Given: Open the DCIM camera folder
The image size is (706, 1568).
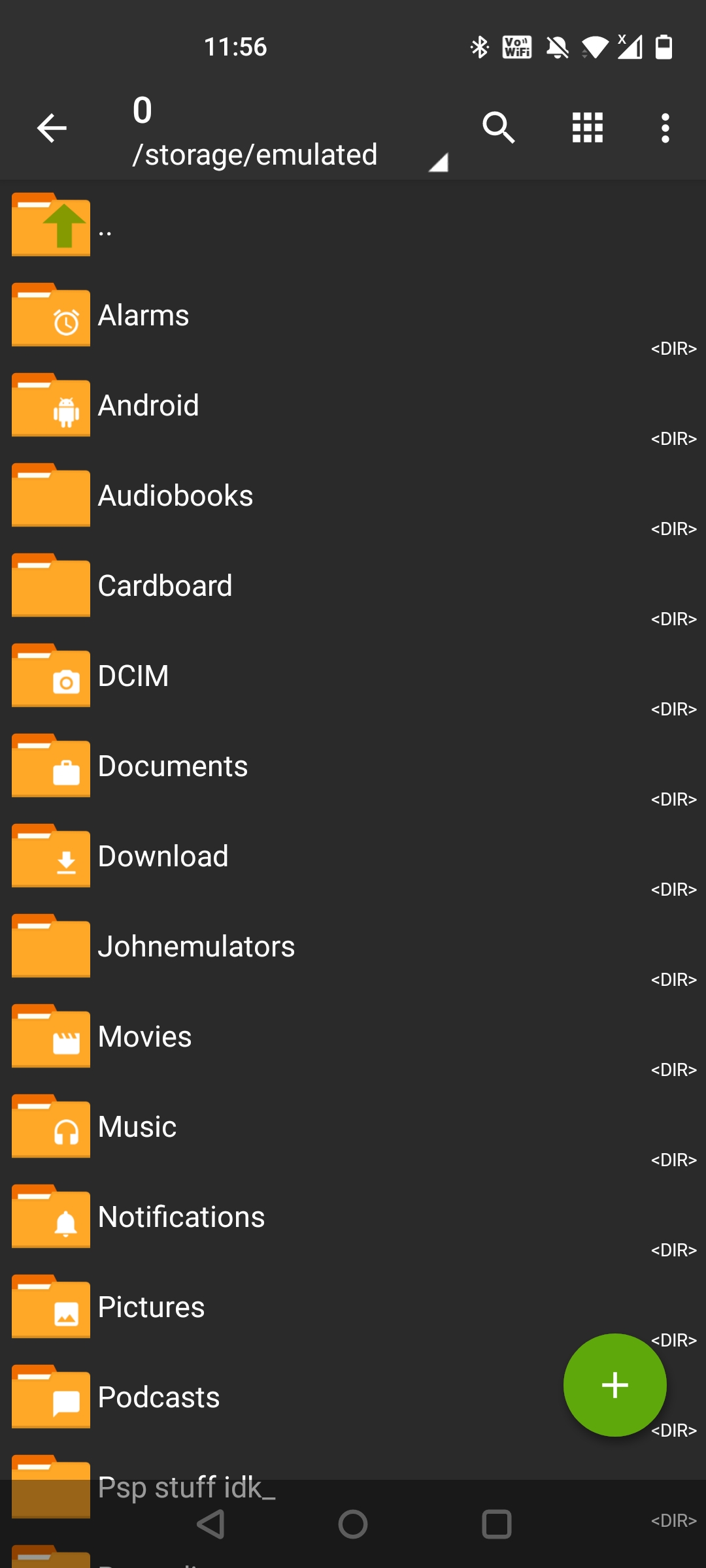Looking at the screenshot, I should coord(133,676).
